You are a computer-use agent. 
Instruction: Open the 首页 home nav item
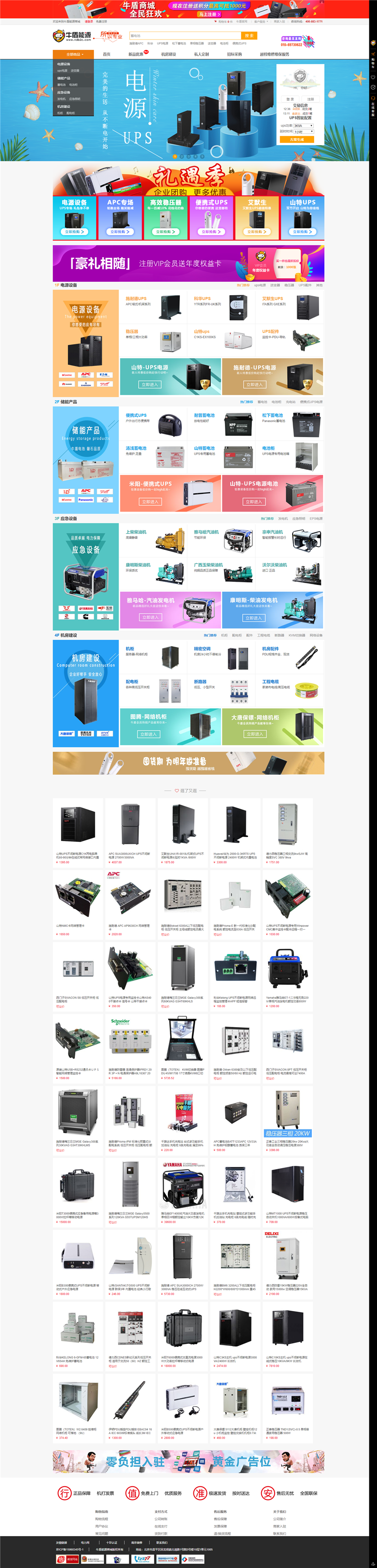106,54
